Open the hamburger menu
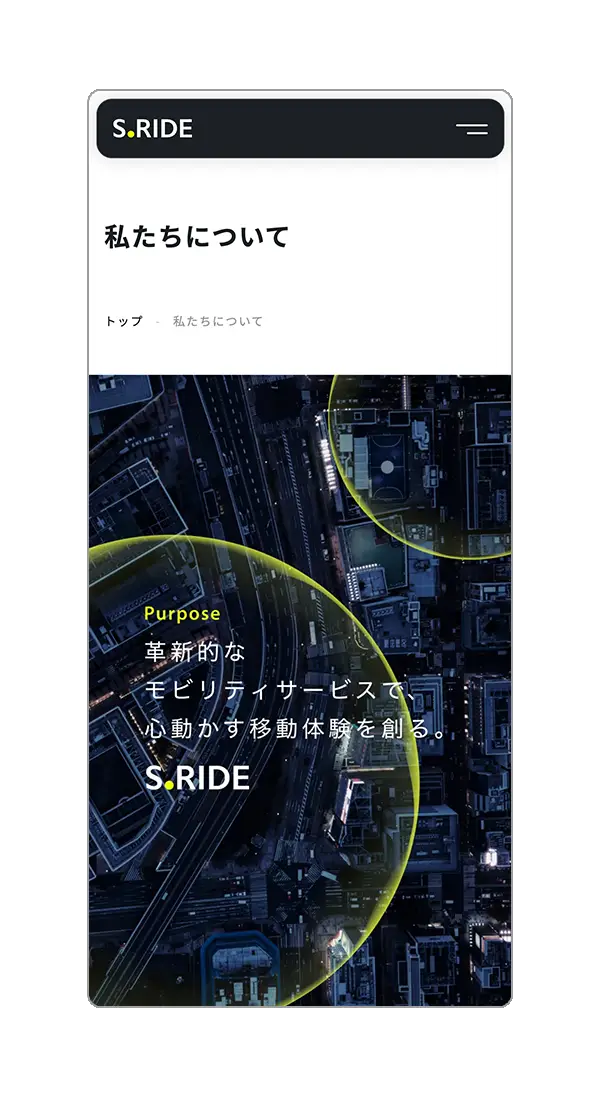Screen dimensions: 600x1096 coord(471,129)
